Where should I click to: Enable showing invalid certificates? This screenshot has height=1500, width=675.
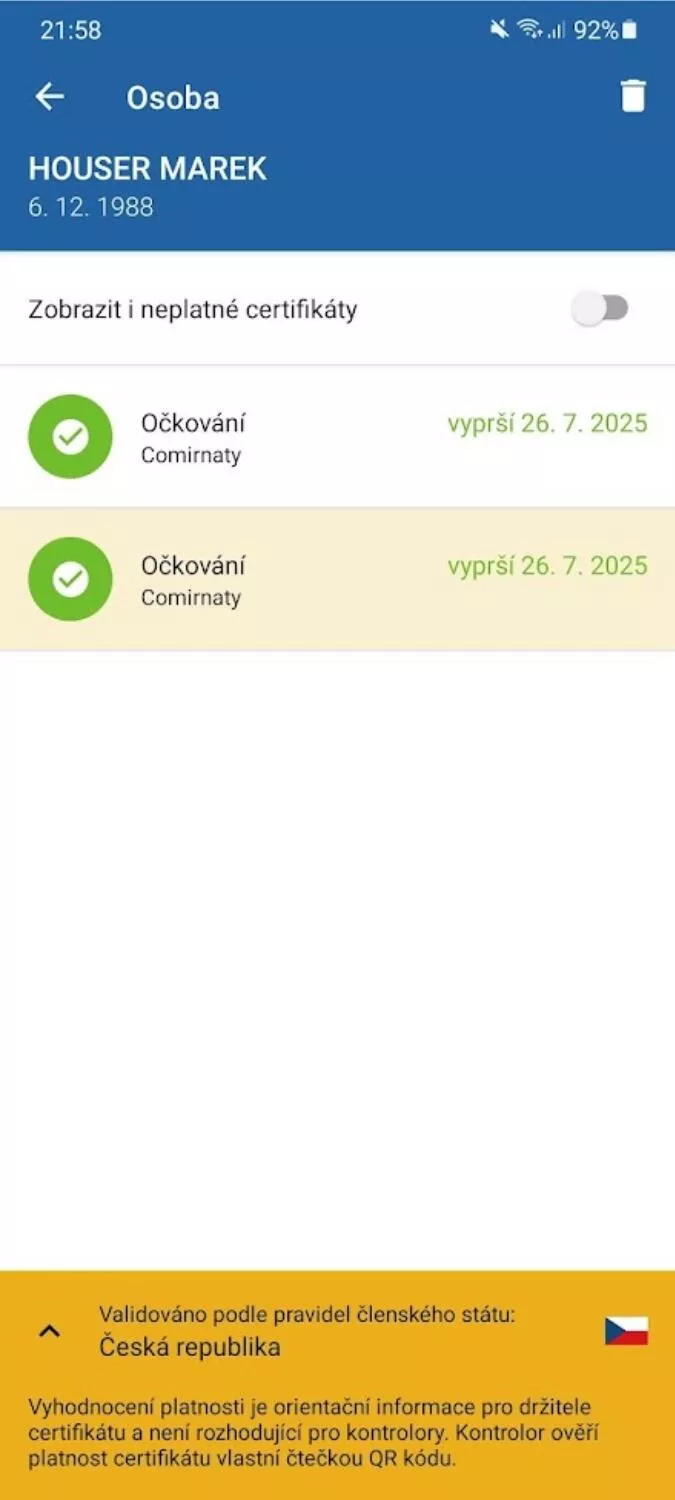tap(600, 309)
